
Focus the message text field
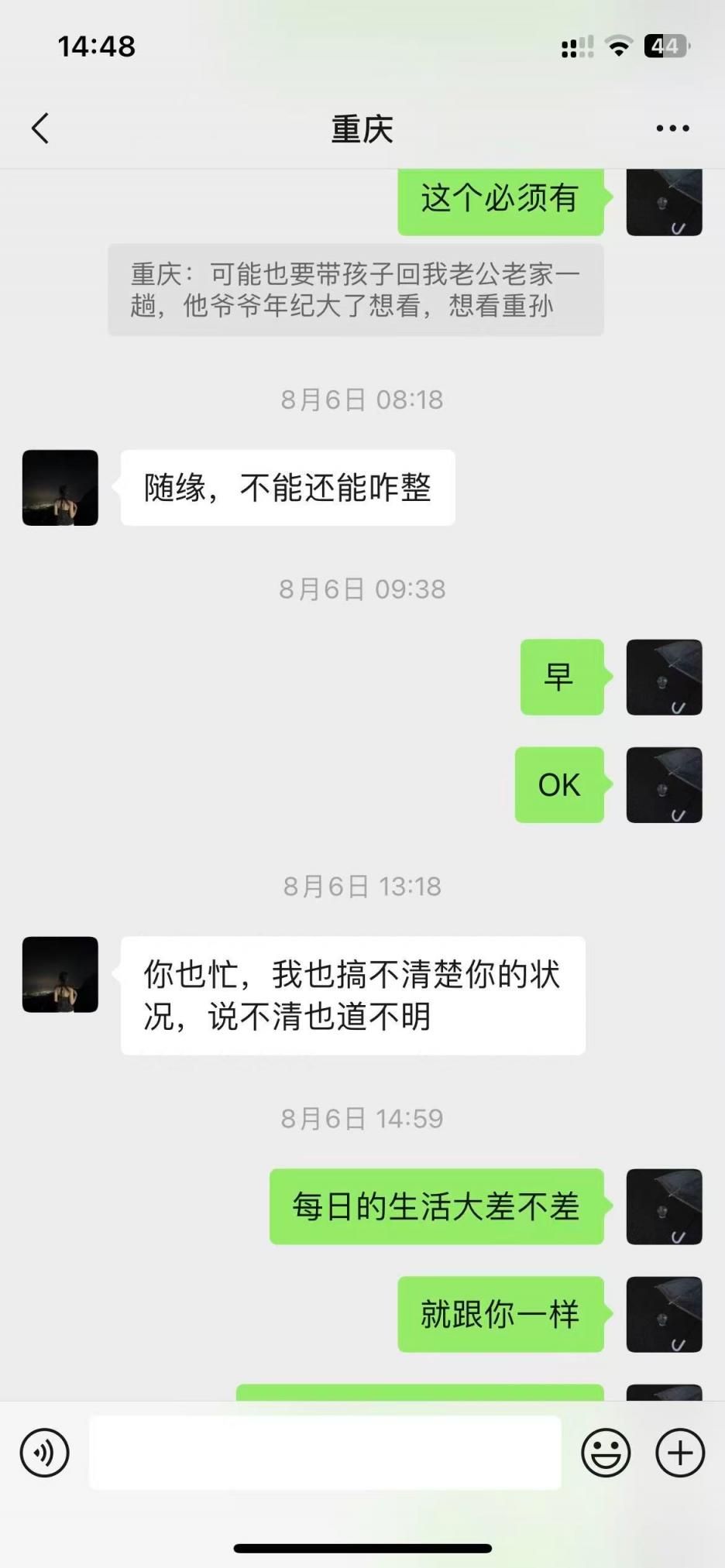tap(325, 1453)
